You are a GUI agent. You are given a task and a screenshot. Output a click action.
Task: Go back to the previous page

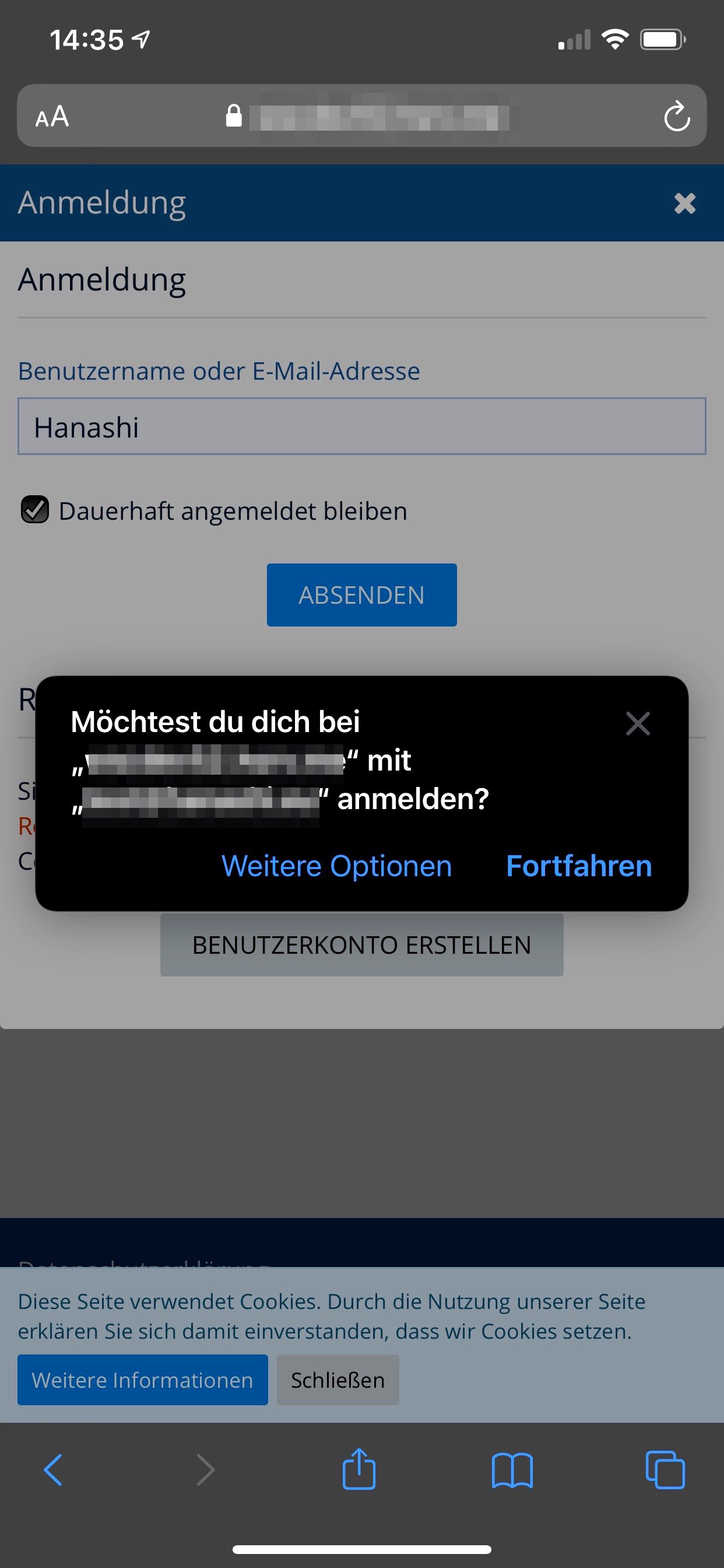pyautogui.click(x=54, y=1470)
